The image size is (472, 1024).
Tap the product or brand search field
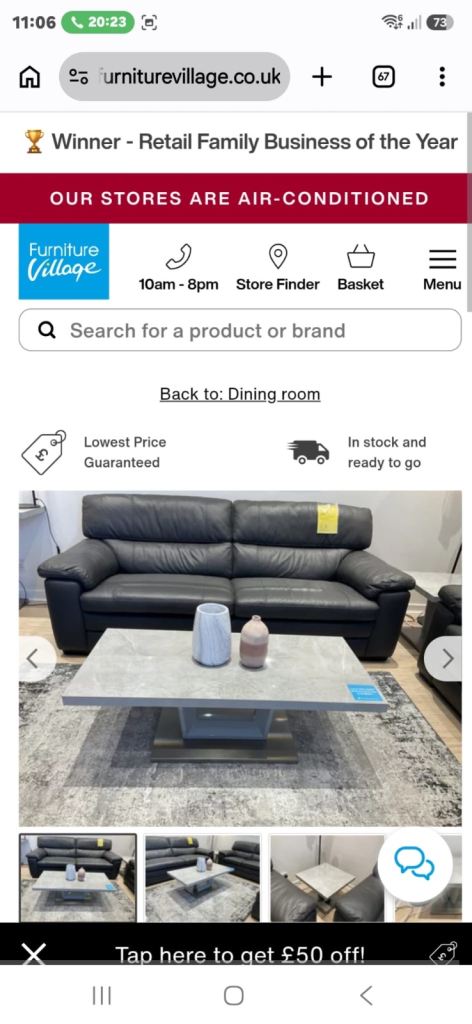(x=240, y=330)
